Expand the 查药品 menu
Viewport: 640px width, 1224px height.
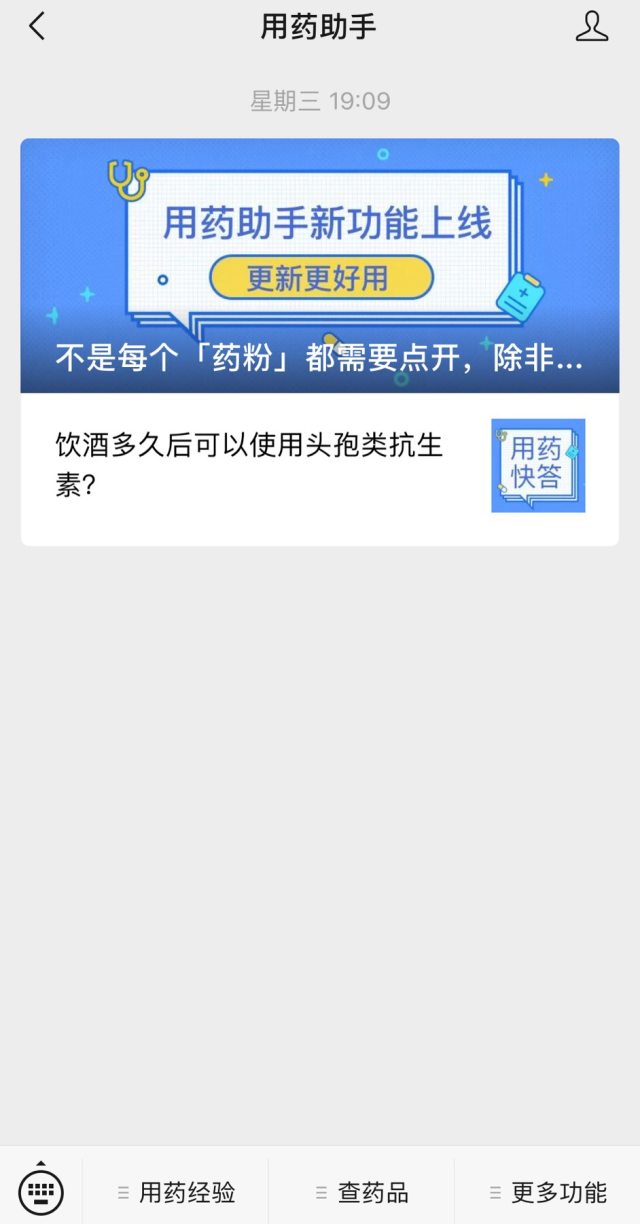click(362, 1192)
